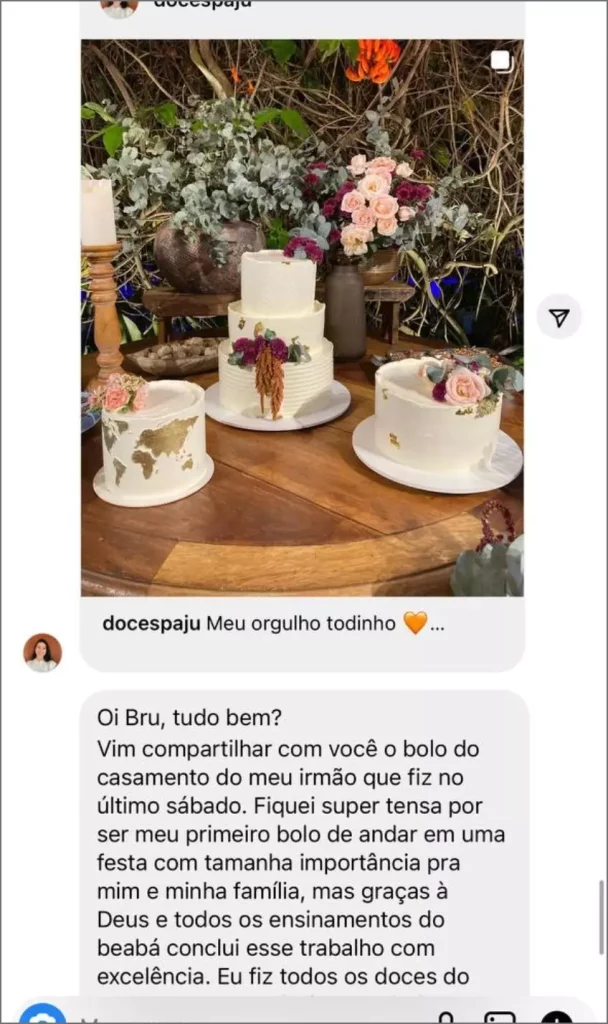Tap the microphone to record a voice message

(x=446, y=1018)
